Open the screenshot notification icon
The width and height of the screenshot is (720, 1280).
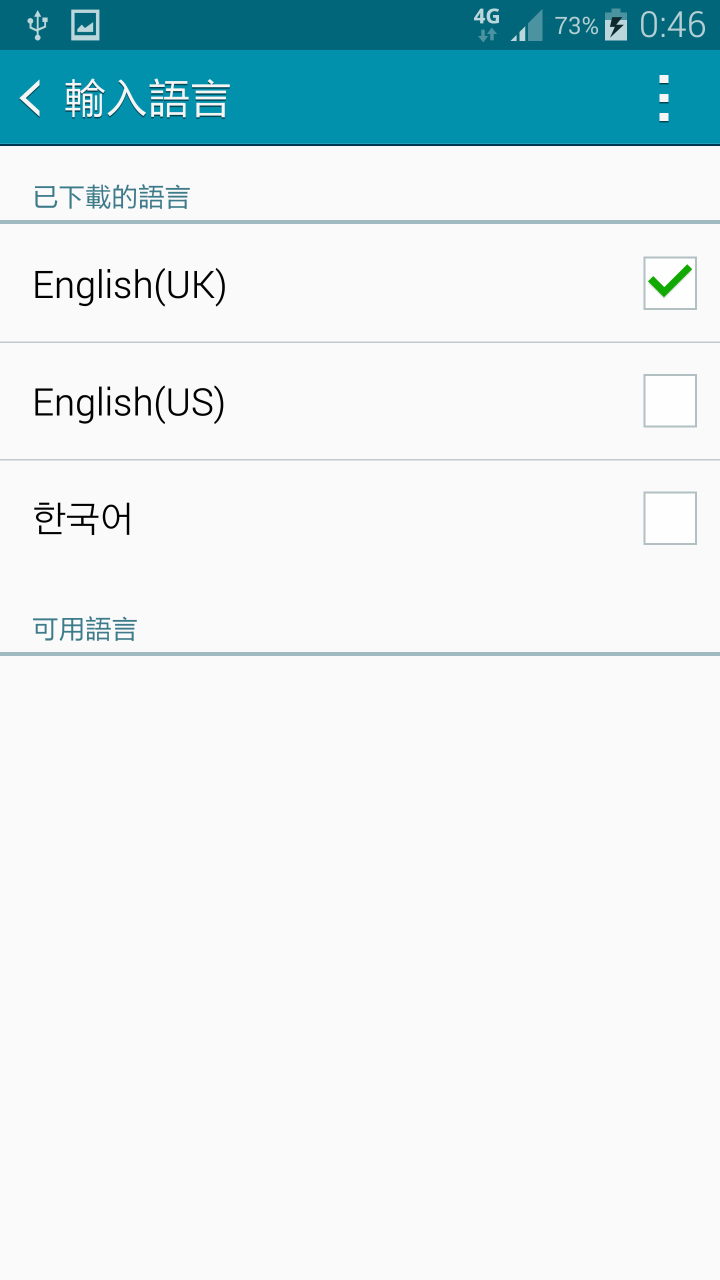tap(85, 25)
